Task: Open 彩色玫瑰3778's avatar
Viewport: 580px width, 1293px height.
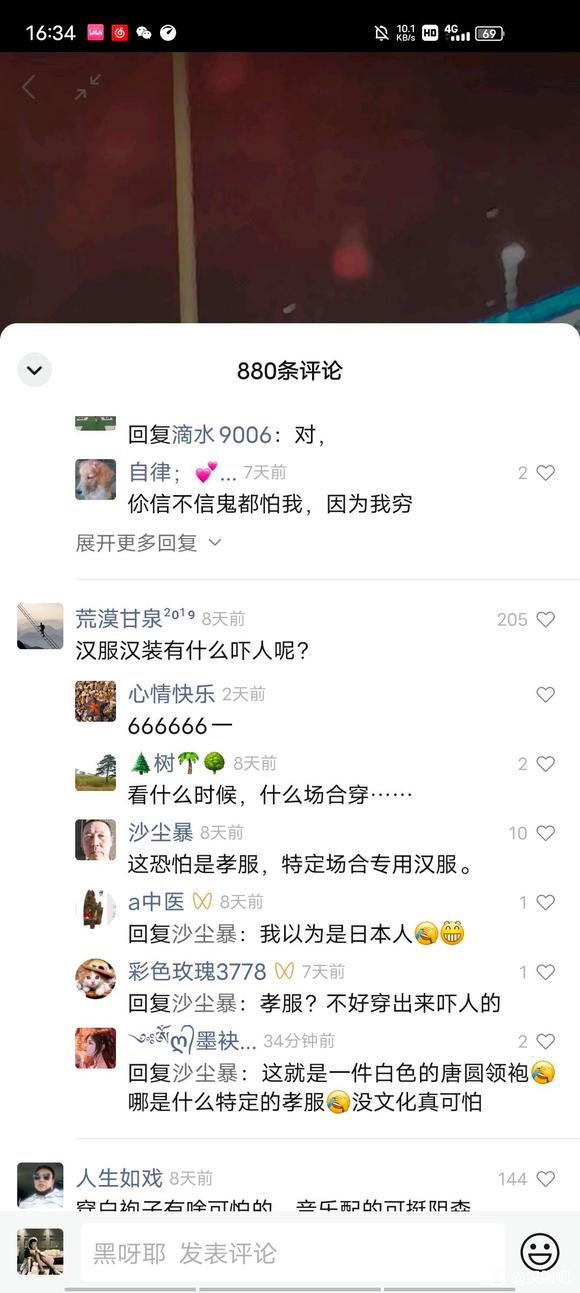Action: [95, 979]
